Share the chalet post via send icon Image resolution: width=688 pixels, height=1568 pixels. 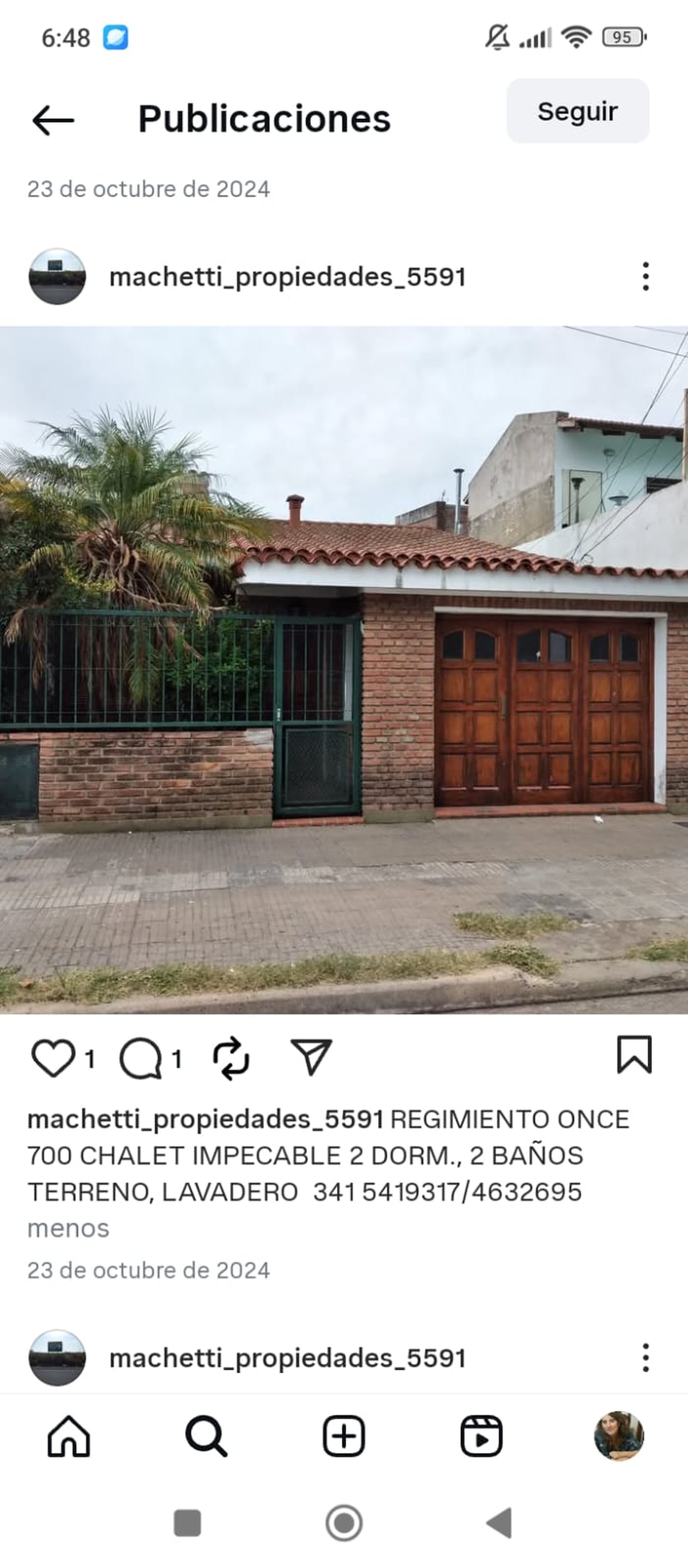pos(311,1057)
